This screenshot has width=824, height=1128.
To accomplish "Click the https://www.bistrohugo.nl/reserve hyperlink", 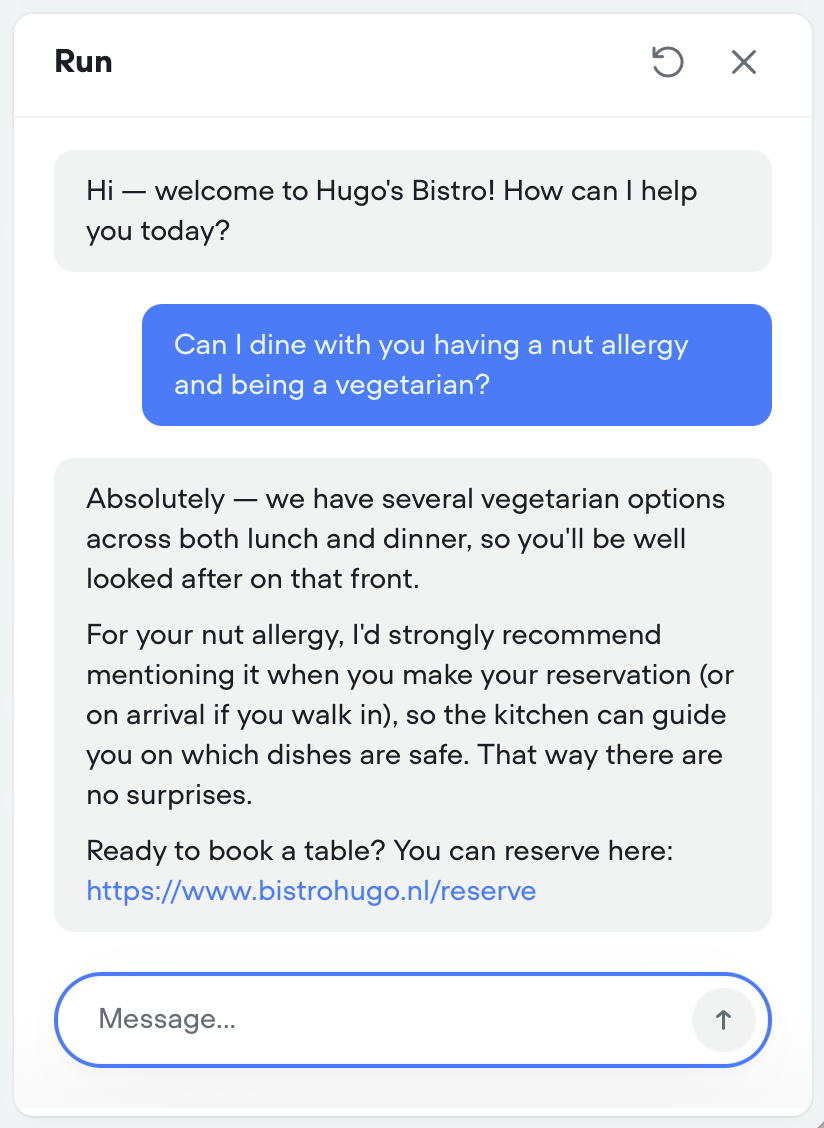I will pos(311,890).
